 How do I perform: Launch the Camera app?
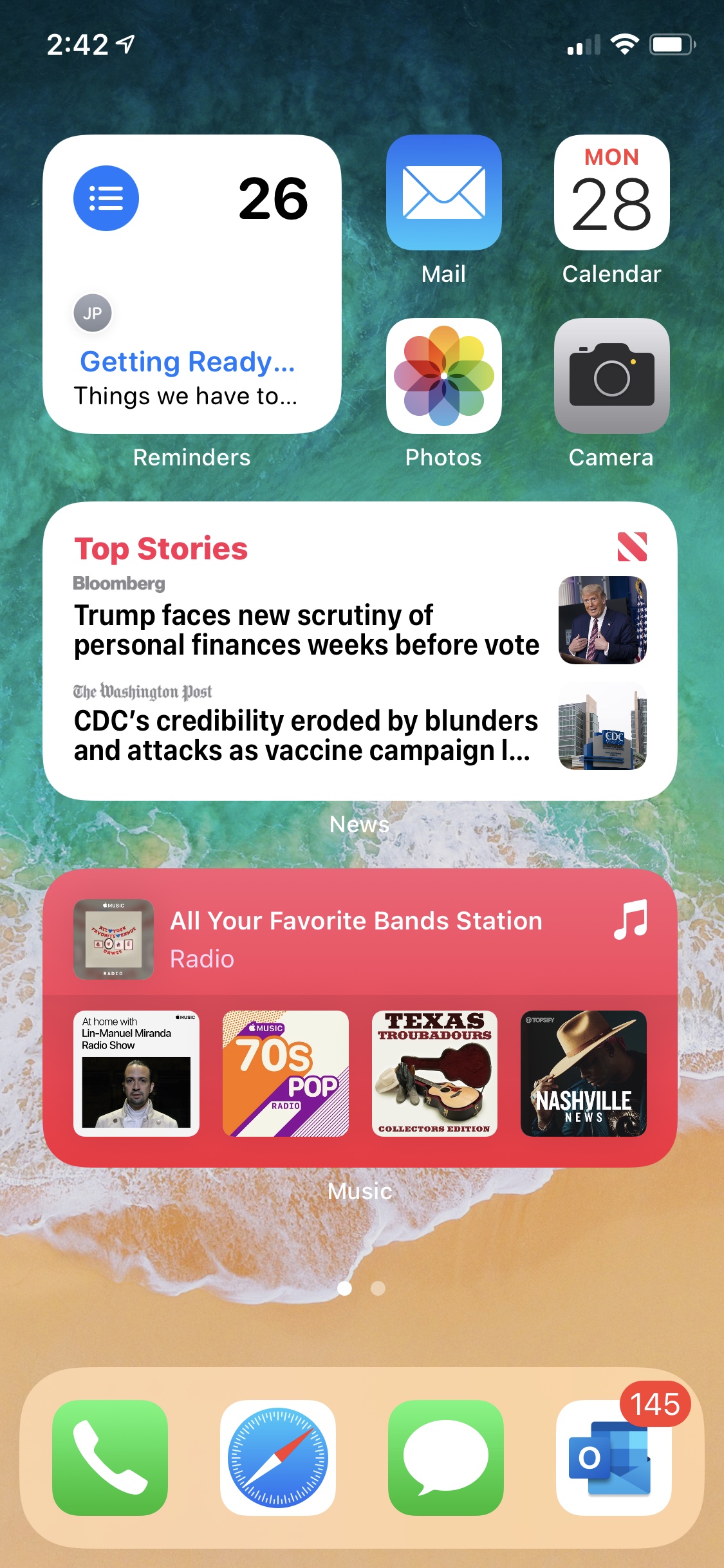pyautogui.click(x=611, y=376)
